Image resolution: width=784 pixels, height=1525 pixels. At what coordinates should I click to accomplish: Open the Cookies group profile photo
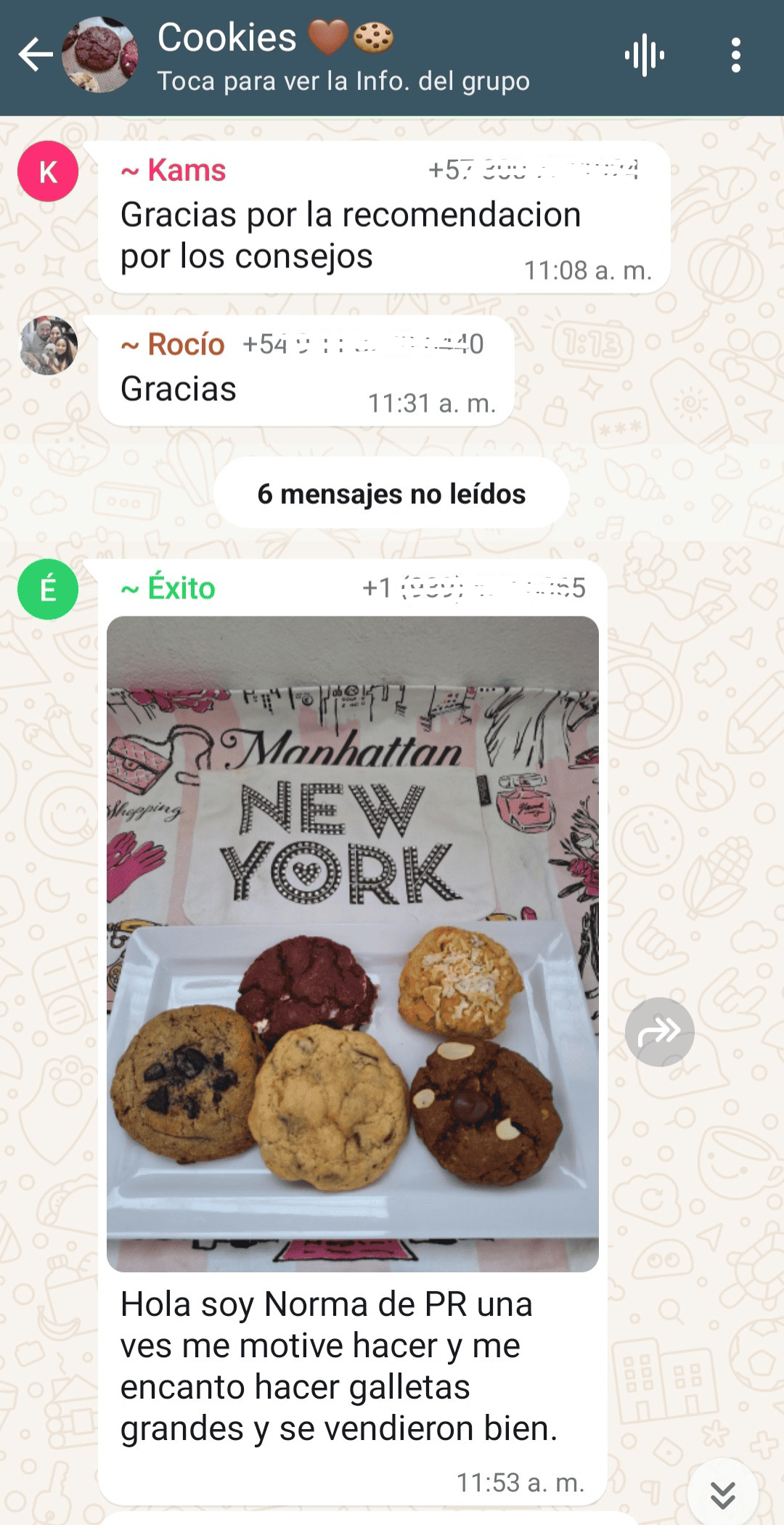(99, 55)
